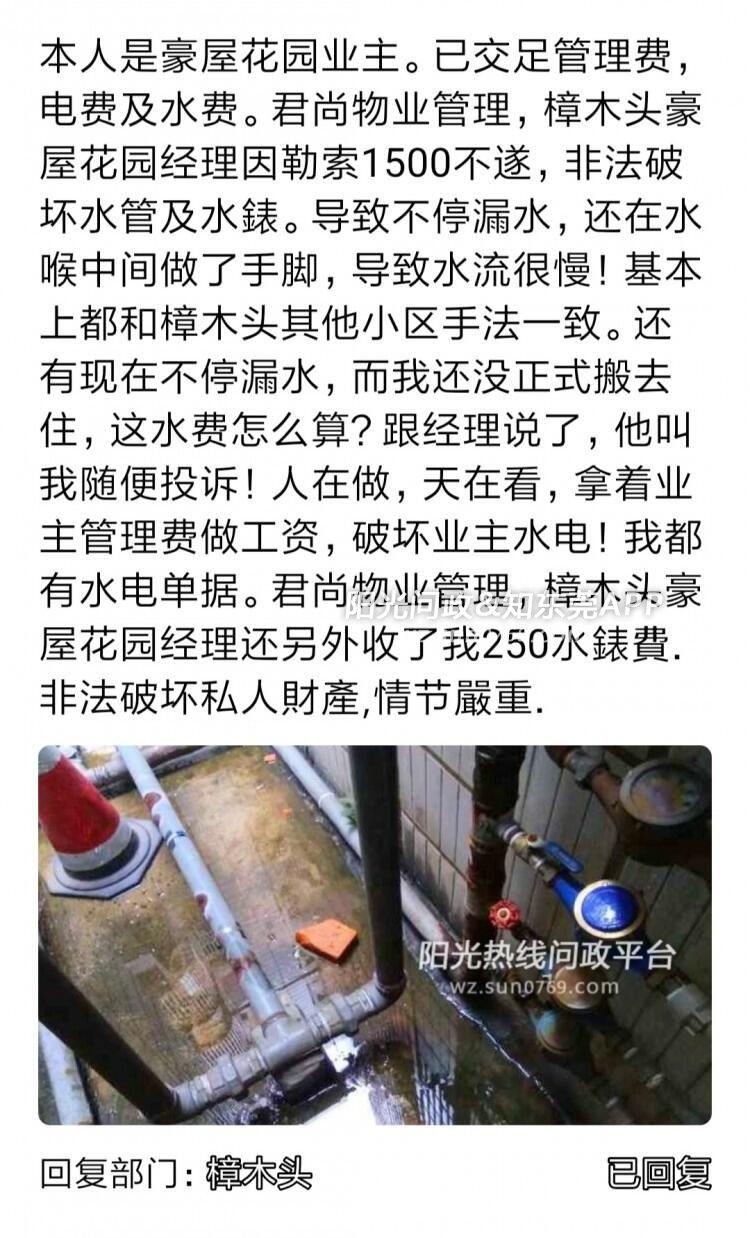Viewport: 750px width, 1238px height.
Task: Open the attached leaking water pipe photo
Action: 374,934
